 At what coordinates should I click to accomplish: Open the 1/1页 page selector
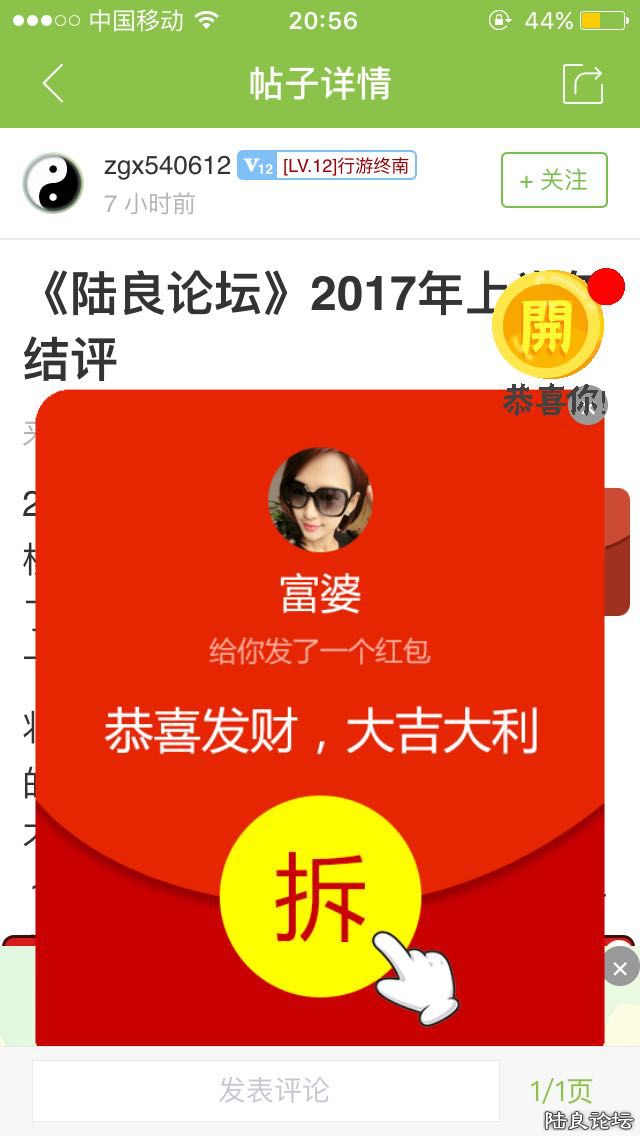coord(560,1090)
